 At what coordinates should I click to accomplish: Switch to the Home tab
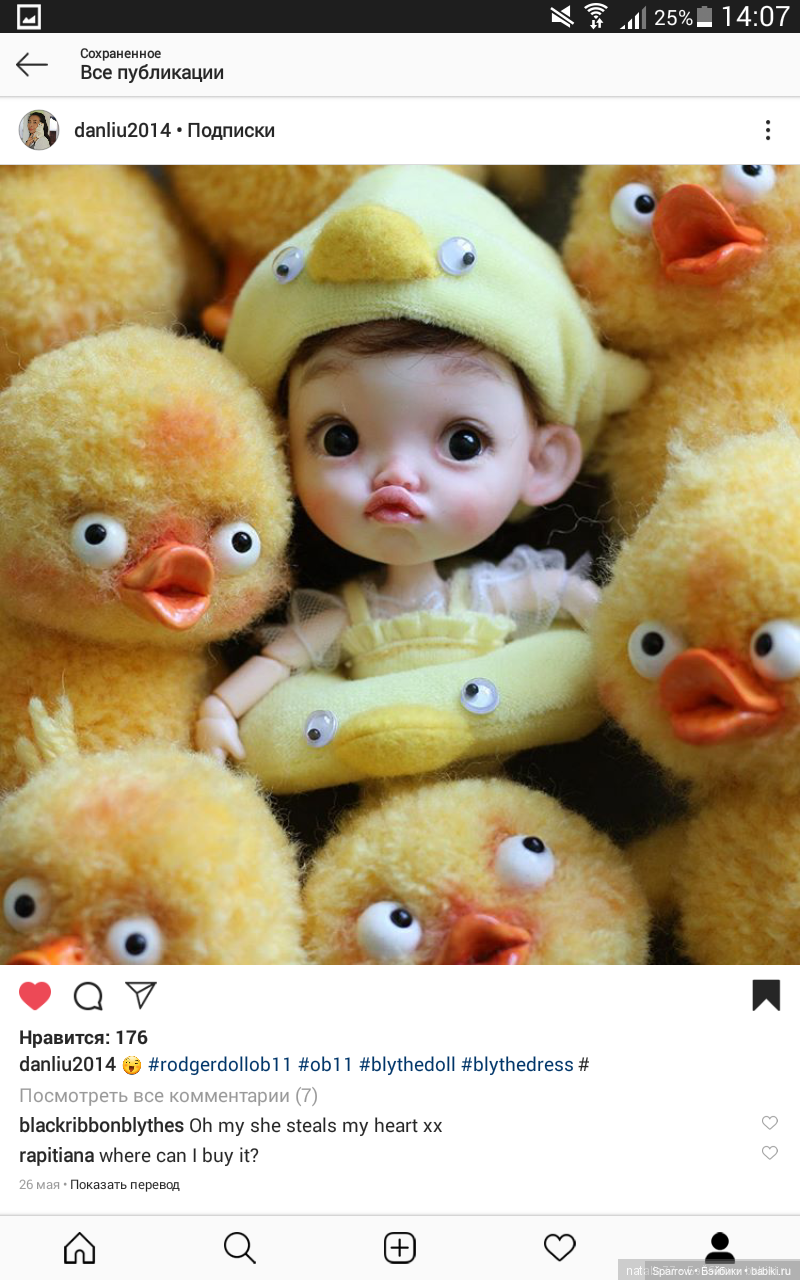tap(79, 1247)
